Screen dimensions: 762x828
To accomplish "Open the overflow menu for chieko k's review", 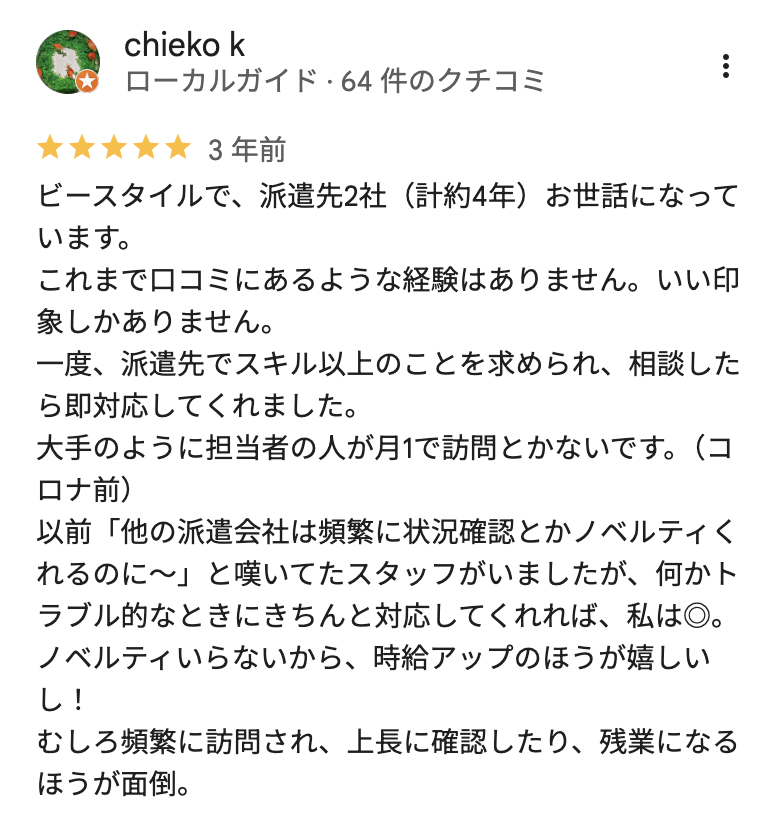I will pos(726,66).
